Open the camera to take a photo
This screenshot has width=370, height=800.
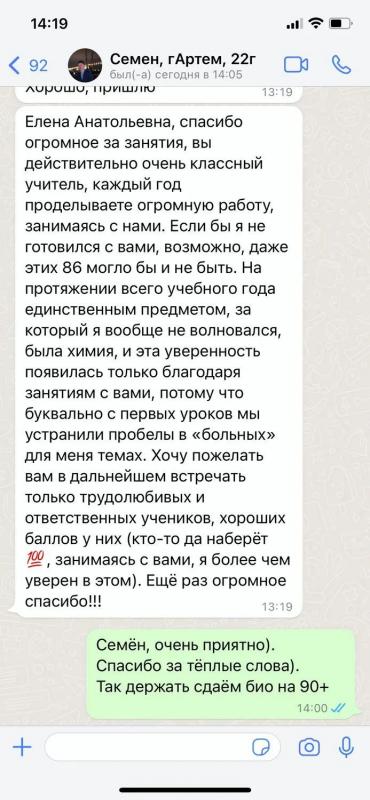(x=309, y=747)
